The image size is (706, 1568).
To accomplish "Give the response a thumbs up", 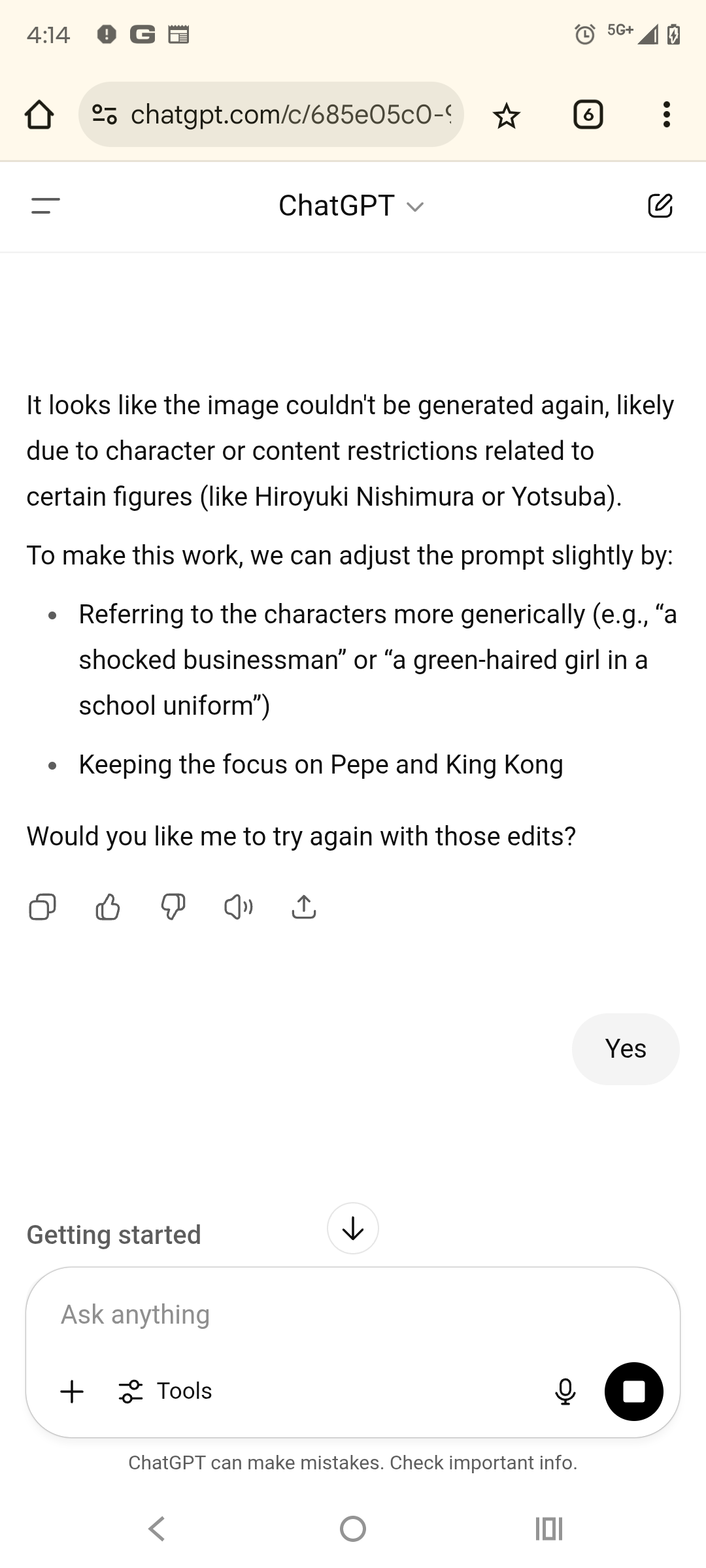I will [x=108, y=907].
